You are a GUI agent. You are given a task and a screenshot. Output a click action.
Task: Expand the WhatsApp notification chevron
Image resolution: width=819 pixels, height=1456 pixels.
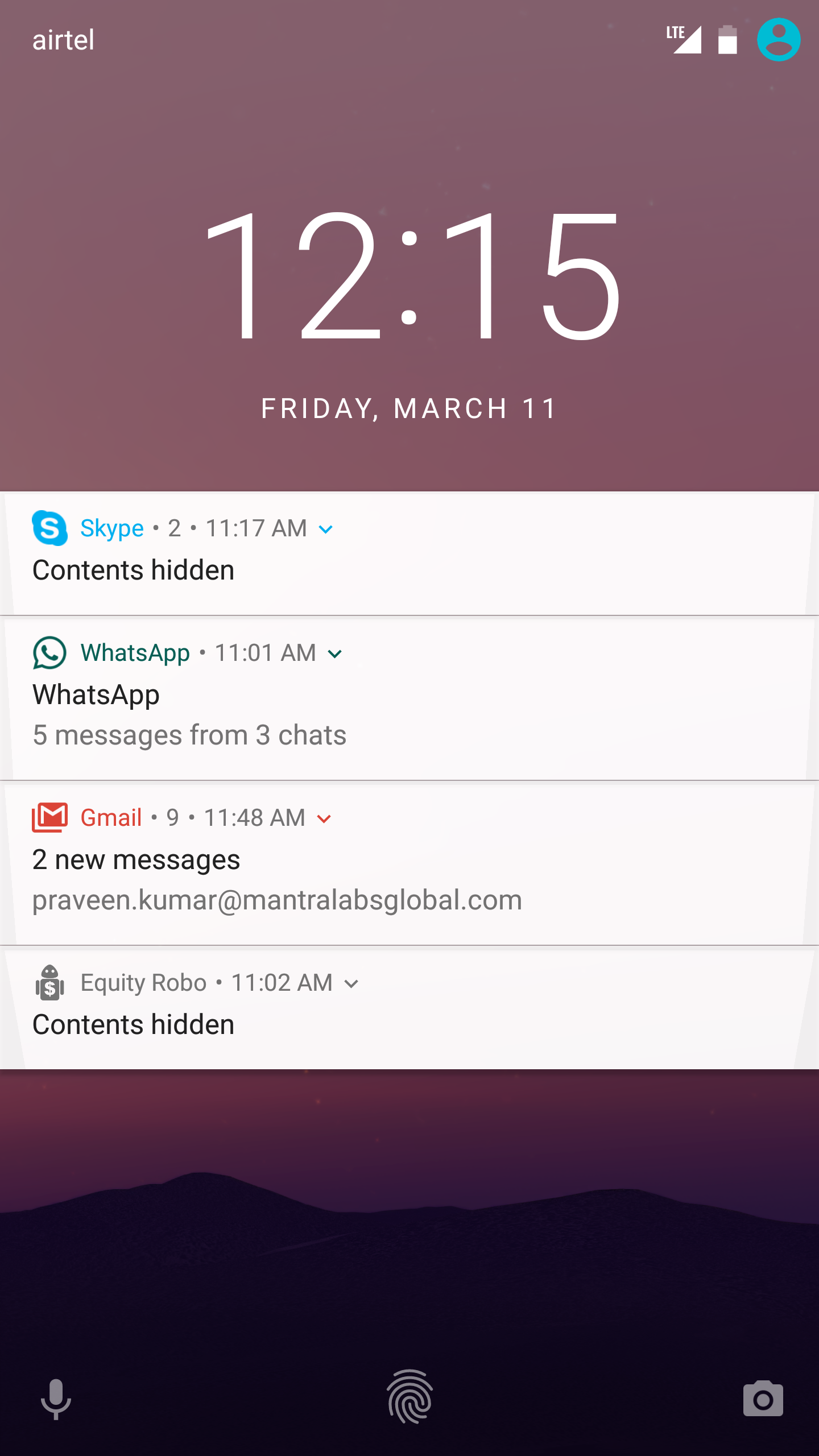point(335,654)
